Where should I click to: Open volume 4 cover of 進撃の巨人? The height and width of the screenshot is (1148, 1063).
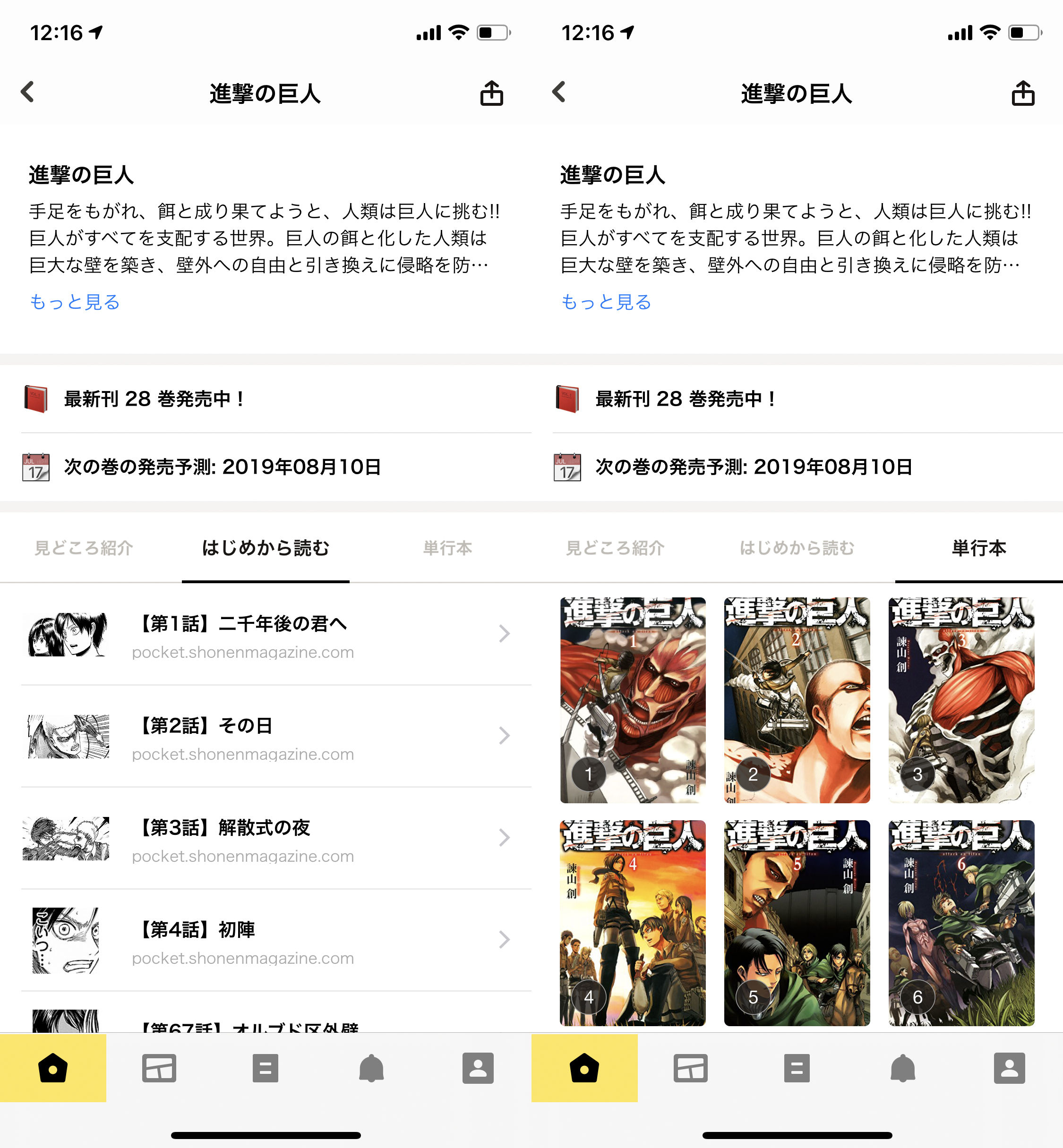[x=633, y=923]
